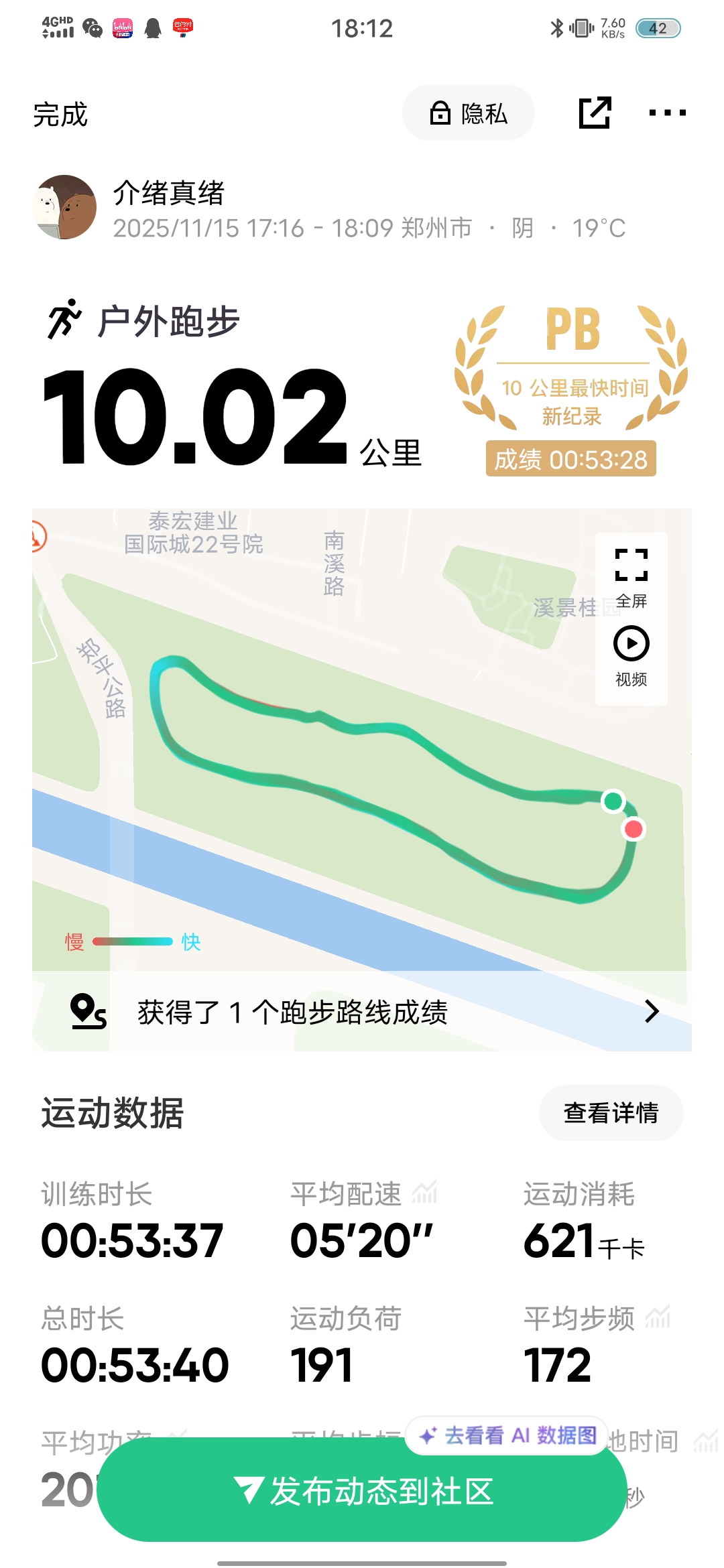The image size is (724, 1568).
Task: Share this run record
Action: coord(595,113)
